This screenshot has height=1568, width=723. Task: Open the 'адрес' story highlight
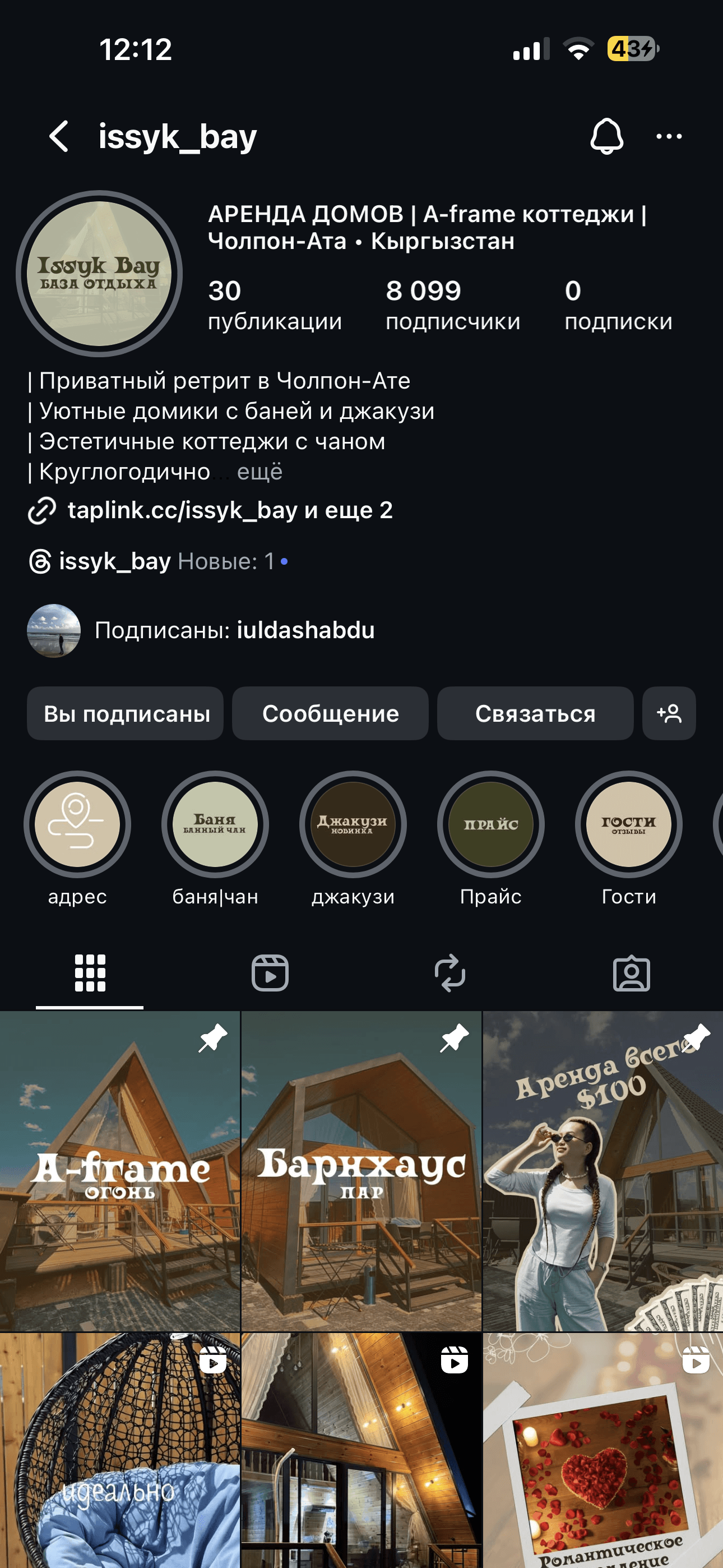[x=78, y=825]
